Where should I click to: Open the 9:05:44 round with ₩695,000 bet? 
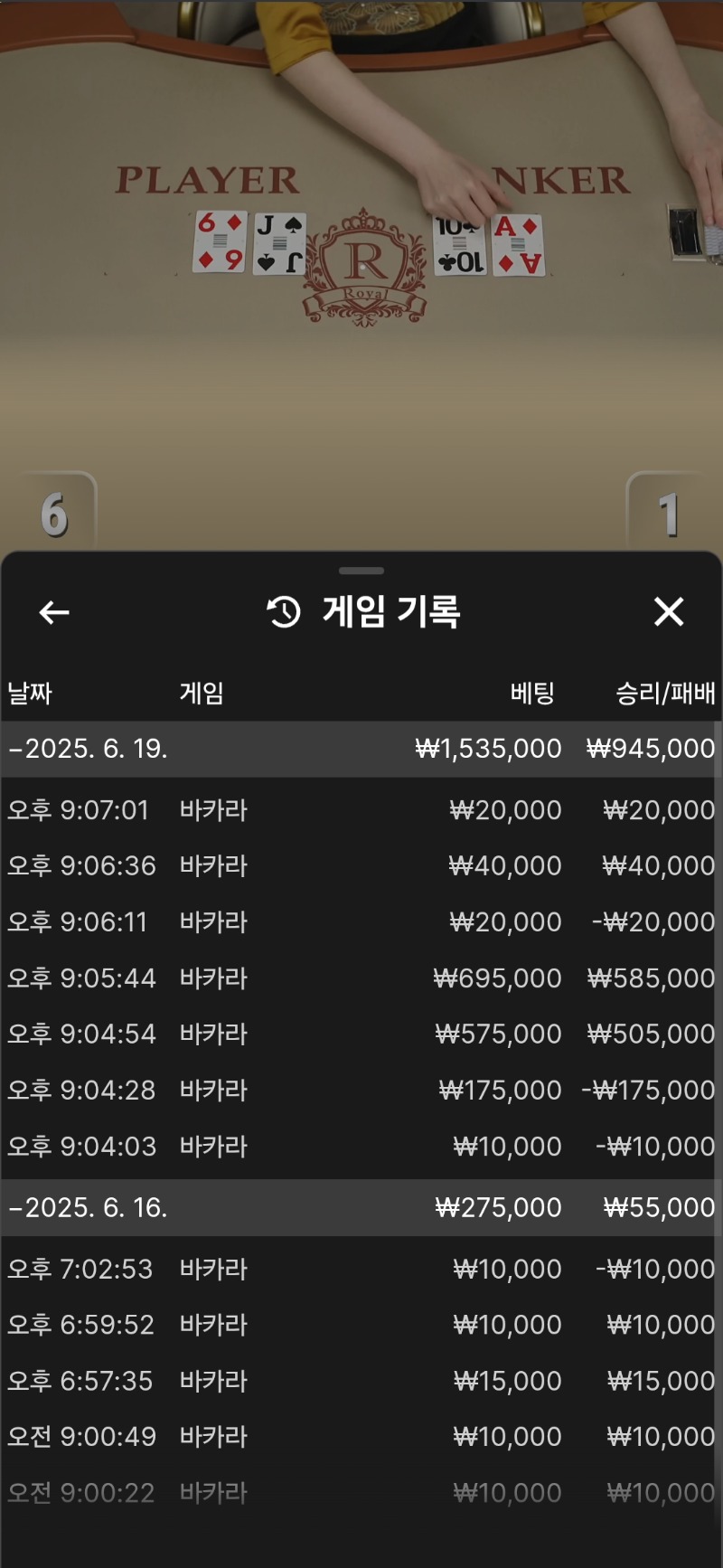(x=361, y=978)
